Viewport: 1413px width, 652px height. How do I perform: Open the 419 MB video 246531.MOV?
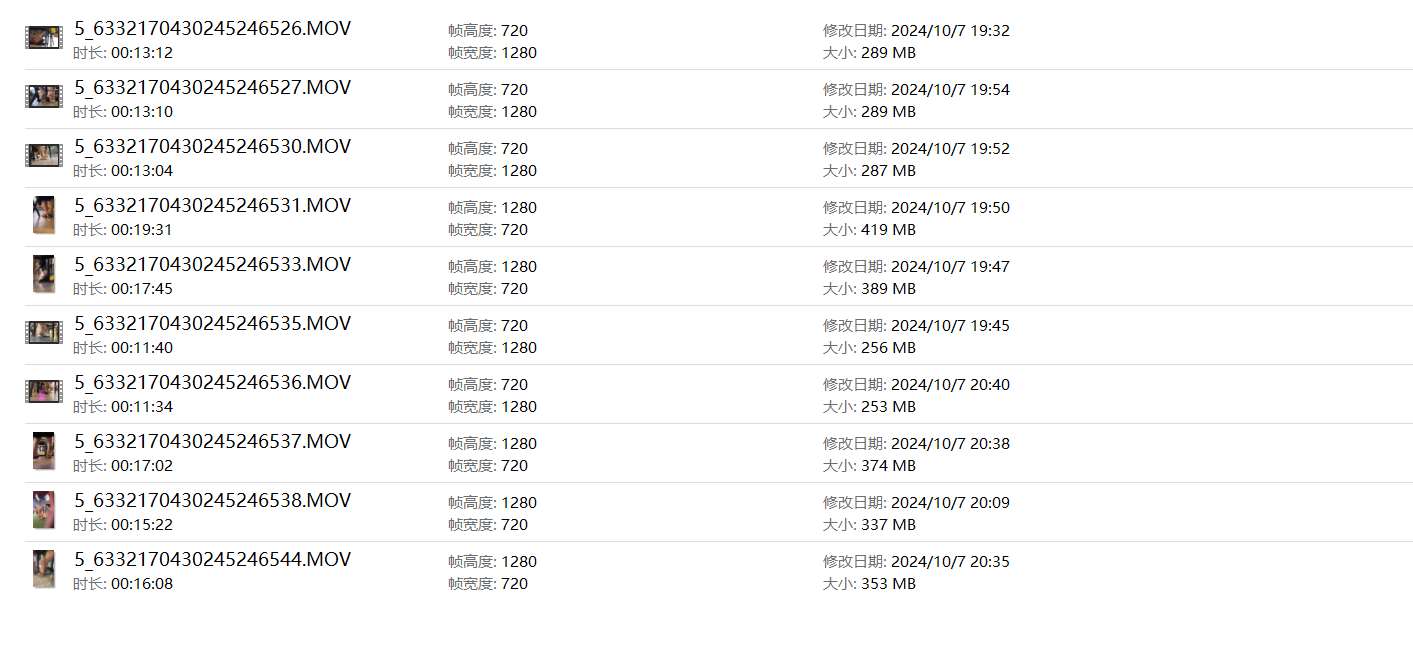coord(213,206)
